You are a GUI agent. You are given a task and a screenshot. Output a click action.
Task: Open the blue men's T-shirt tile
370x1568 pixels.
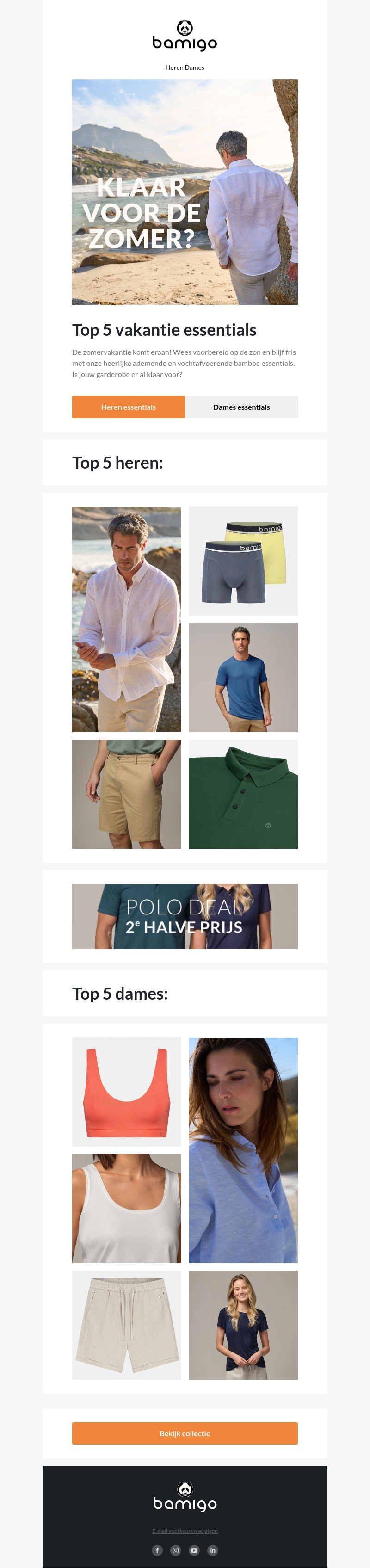pyautogui.click(x=243, y=677)
